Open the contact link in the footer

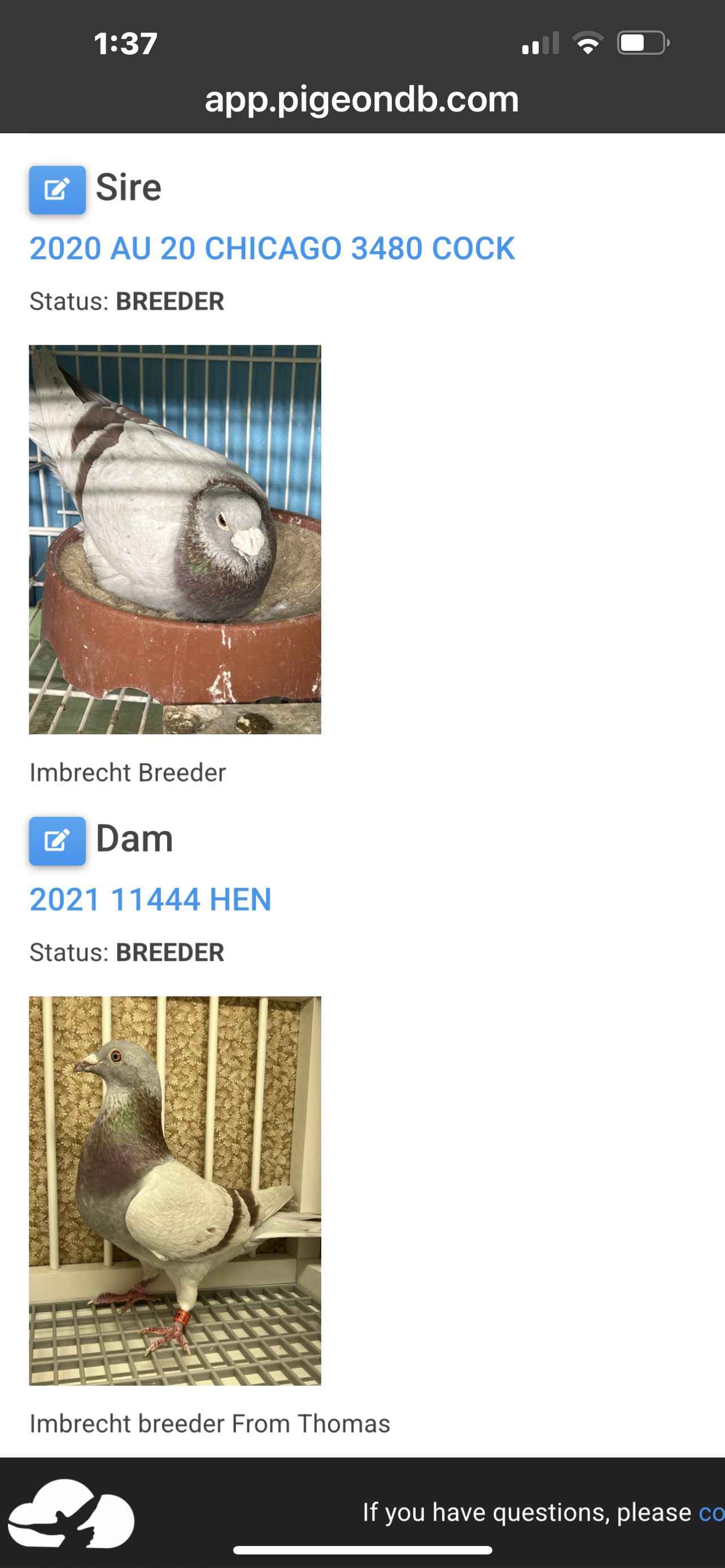tap(711, 1513)
